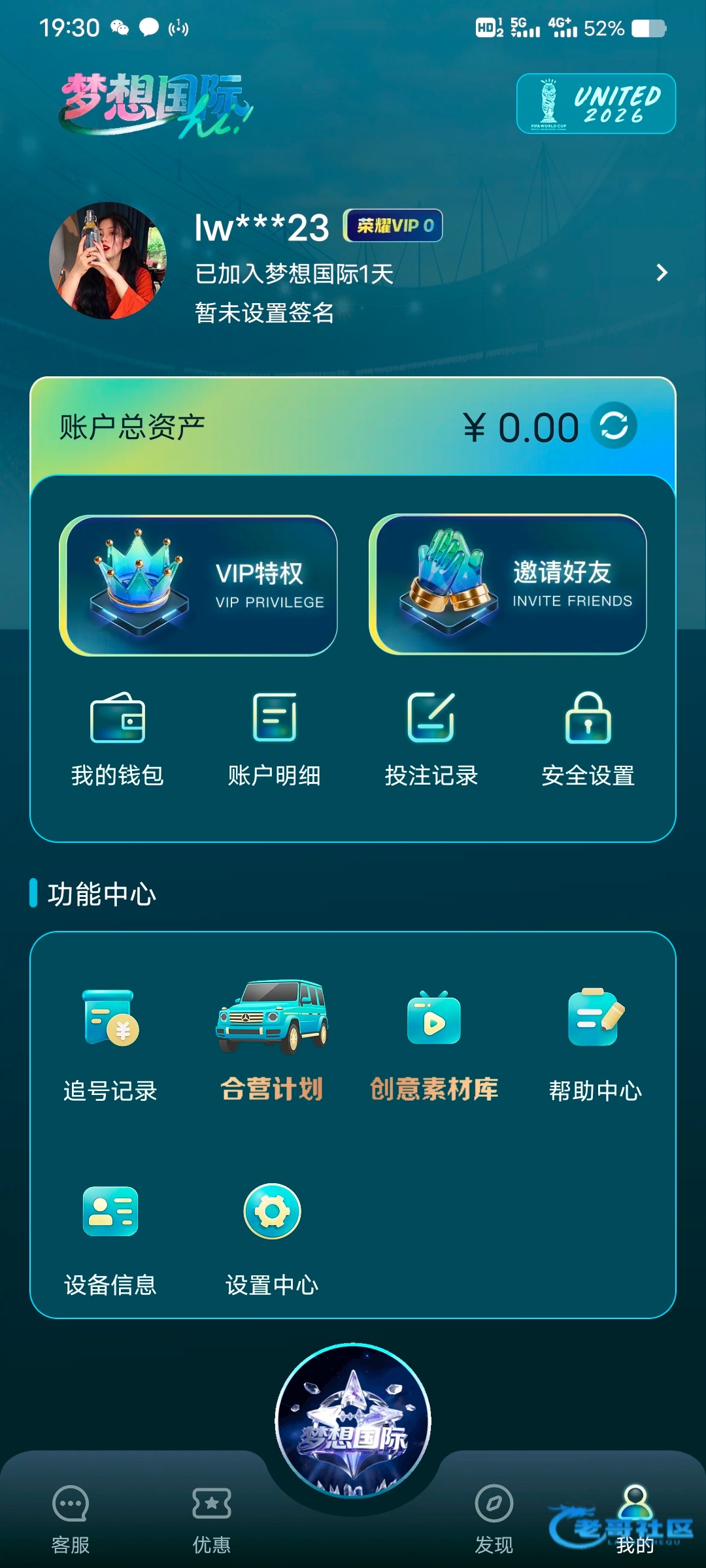The image size is (706, 1568).
Task: Open the United 2026 banner
Action: point(596,104)
